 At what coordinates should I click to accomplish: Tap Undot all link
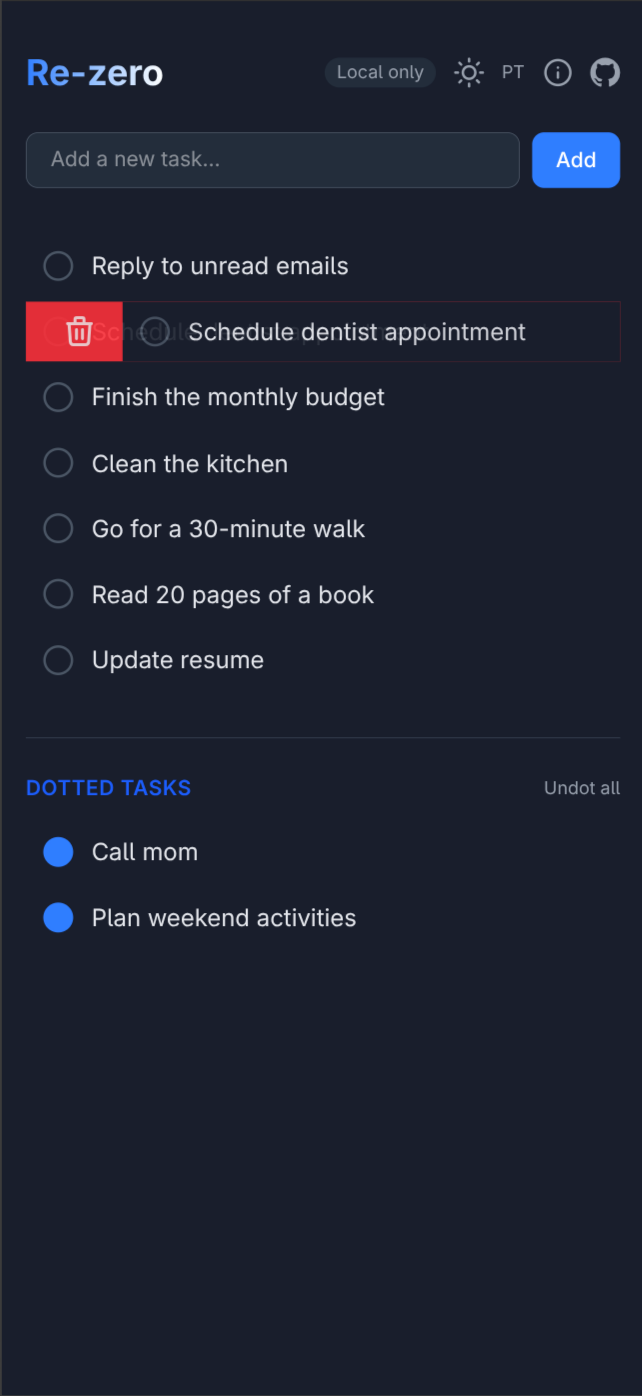point(581,788)
